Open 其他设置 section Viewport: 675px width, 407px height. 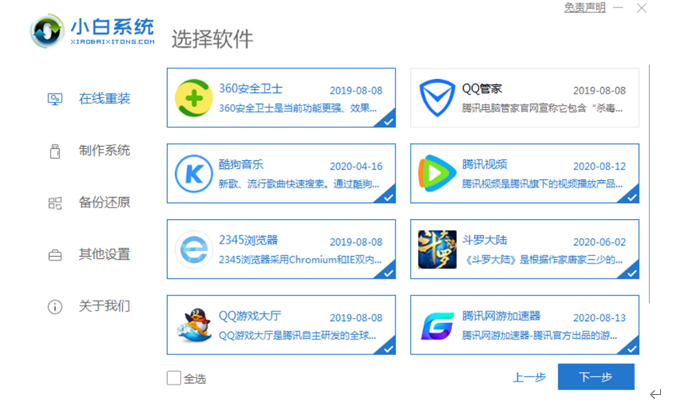point(104,254)
